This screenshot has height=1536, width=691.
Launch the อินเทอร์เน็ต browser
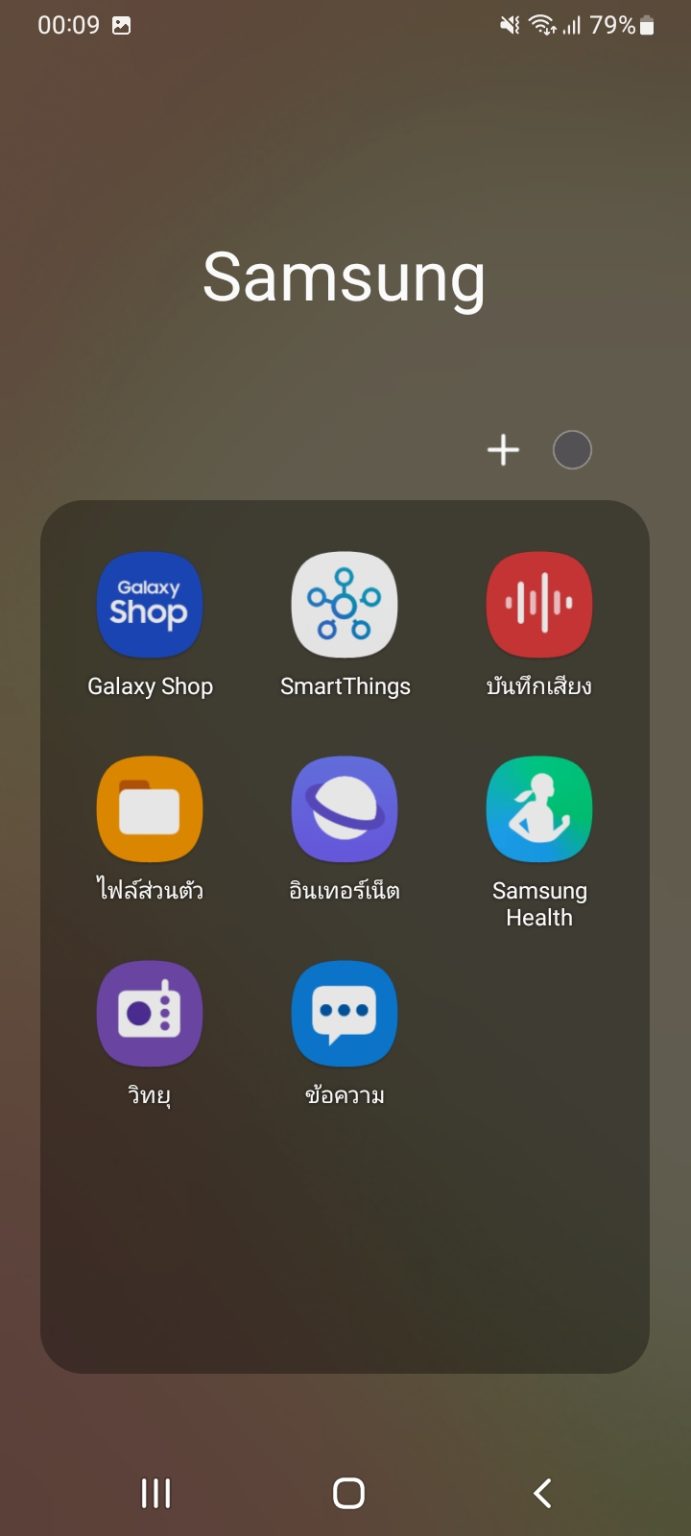point(344,810)
